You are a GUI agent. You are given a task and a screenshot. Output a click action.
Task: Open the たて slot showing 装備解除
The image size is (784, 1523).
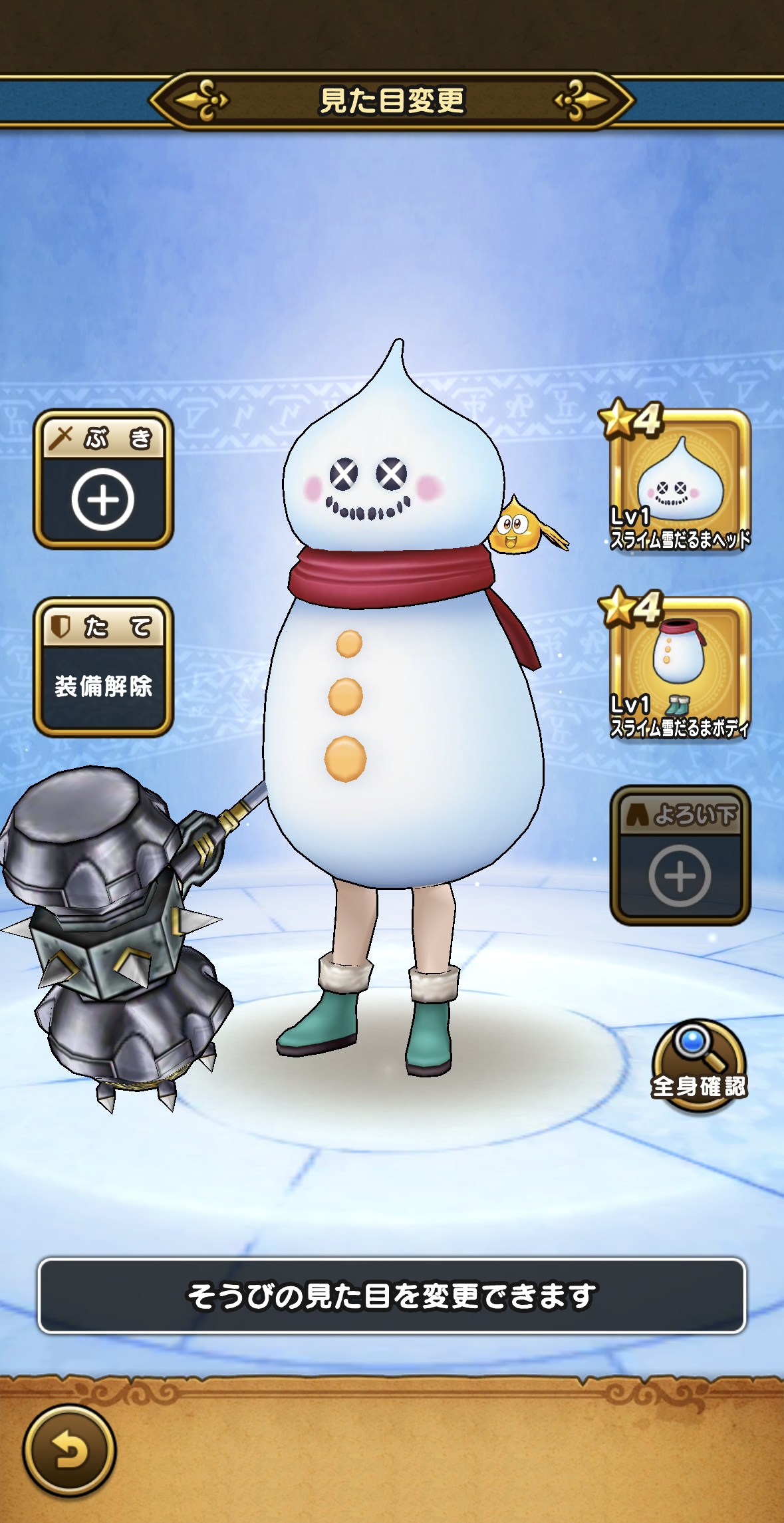coord(103,668)
